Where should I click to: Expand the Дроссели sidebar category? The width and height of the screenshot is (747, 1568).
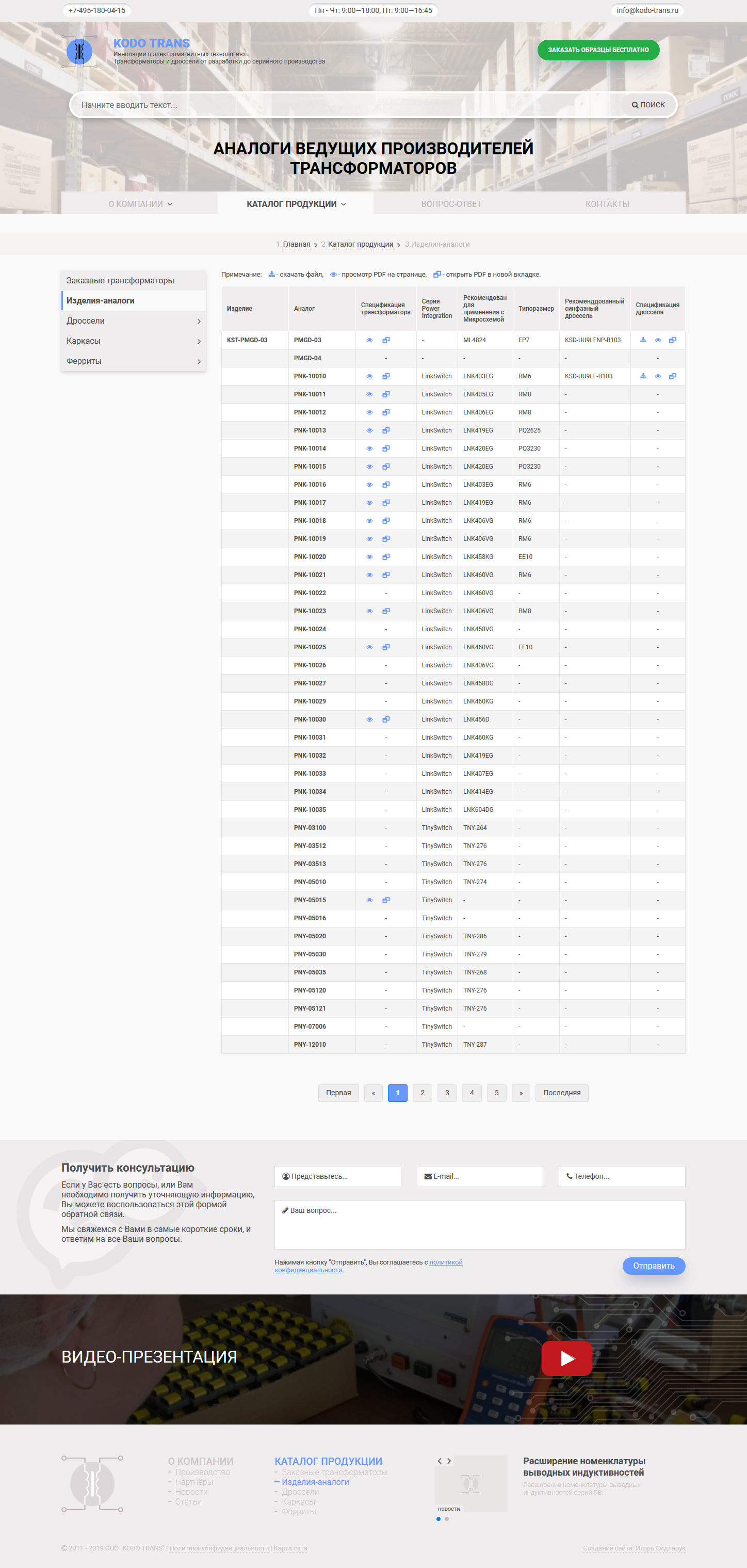pos(134,321)
